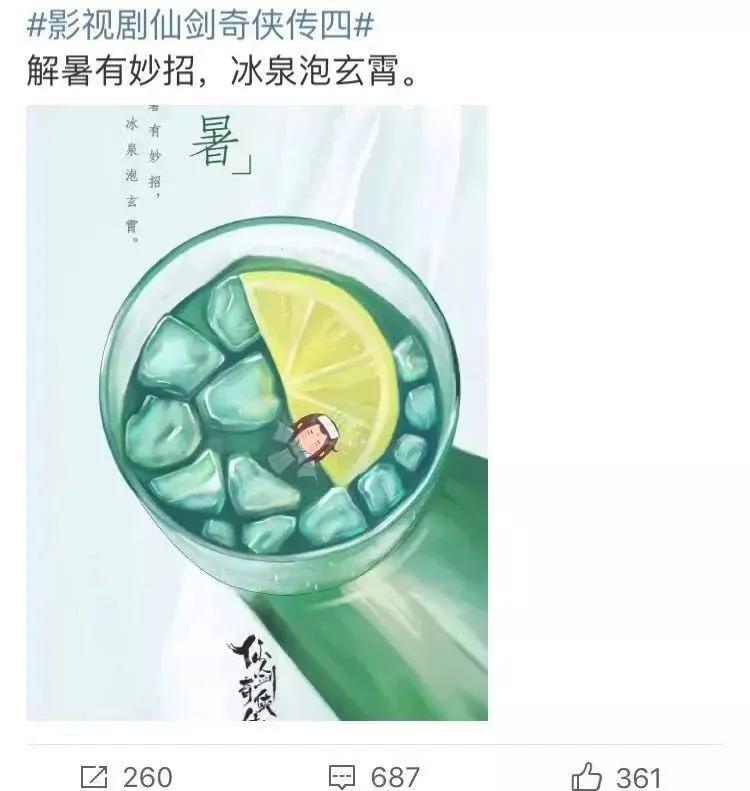Repost this post with 260 shares
The height and width of the screenshot is (791, 750).
tap(125, 776)
